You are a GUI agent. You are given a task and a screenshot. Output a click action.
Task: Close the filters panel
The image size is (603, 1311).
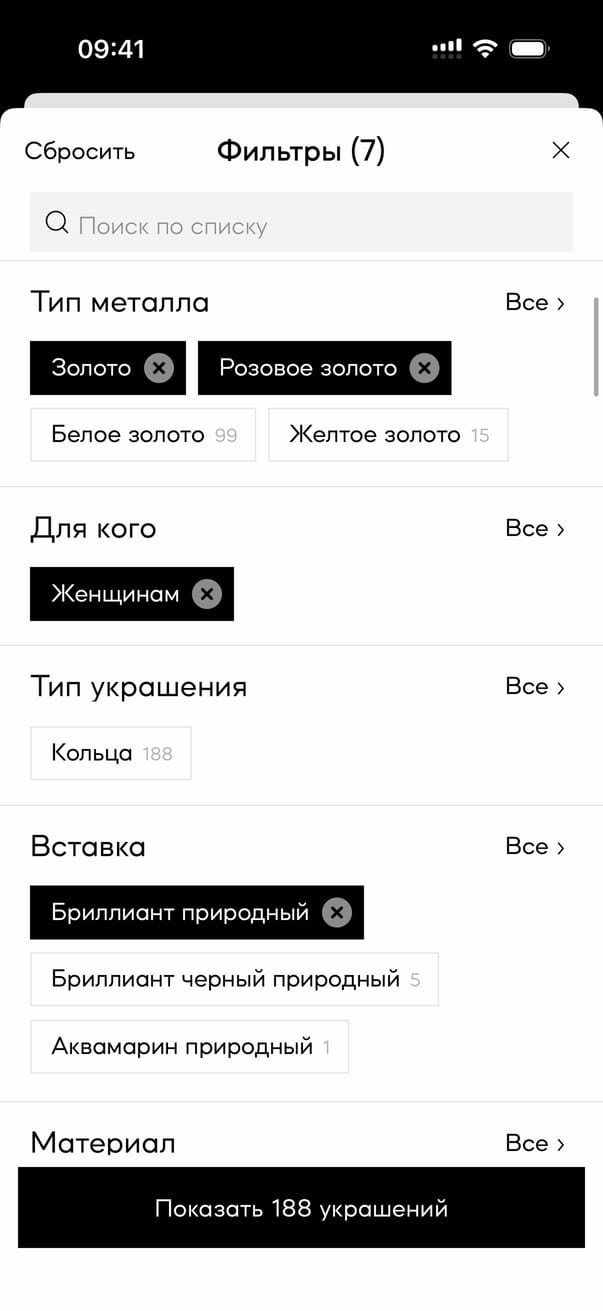(x=561, y=151)
